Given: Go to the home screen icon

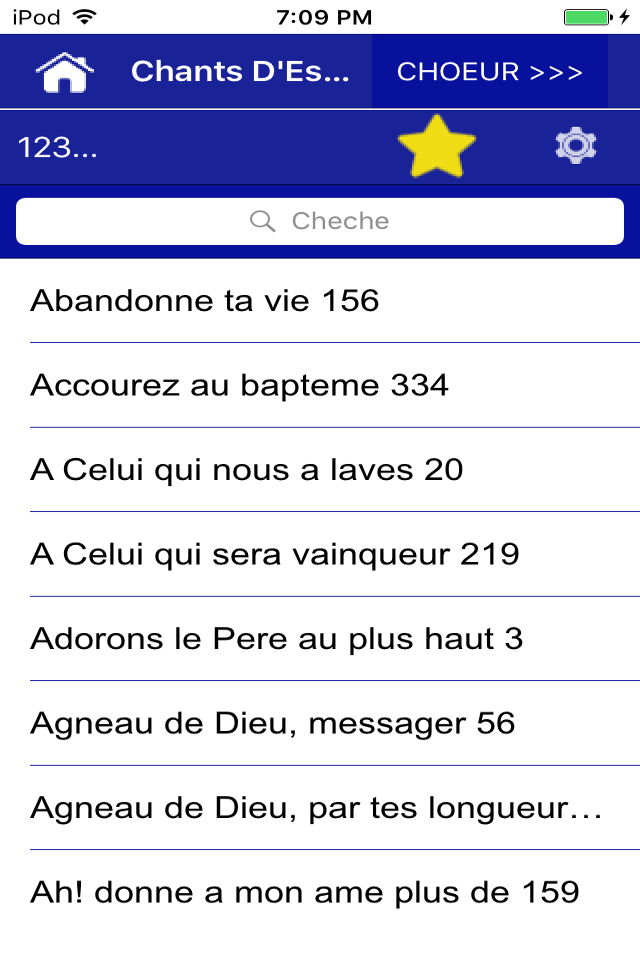Looking at the screenshot, I should (x=65, y=72).
